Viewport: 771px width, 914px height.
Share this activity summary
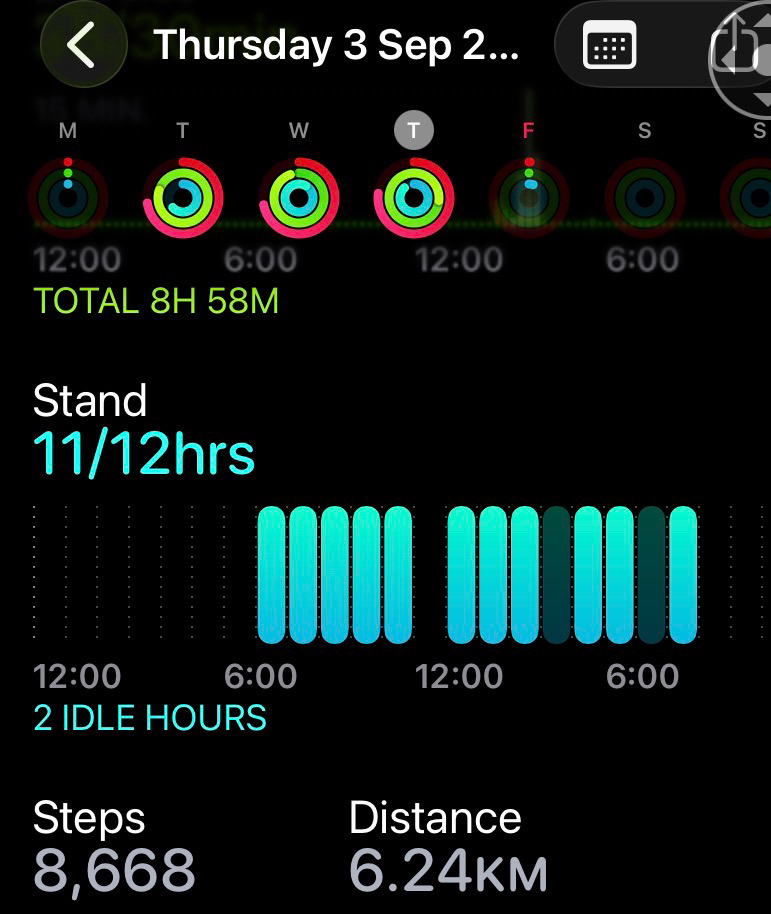point(735,45)
